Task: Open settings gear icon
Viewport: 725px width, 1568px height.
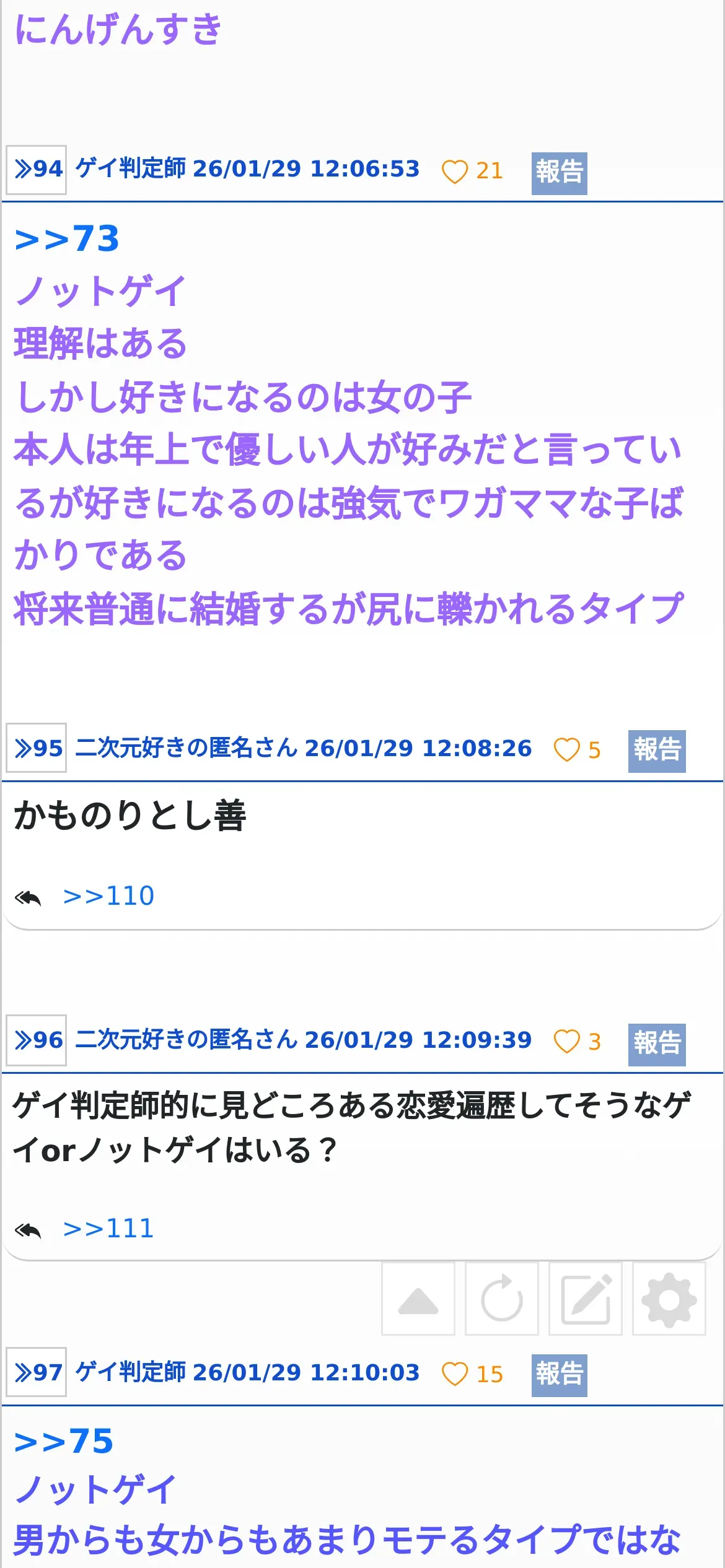Action: click(669, 1299)
